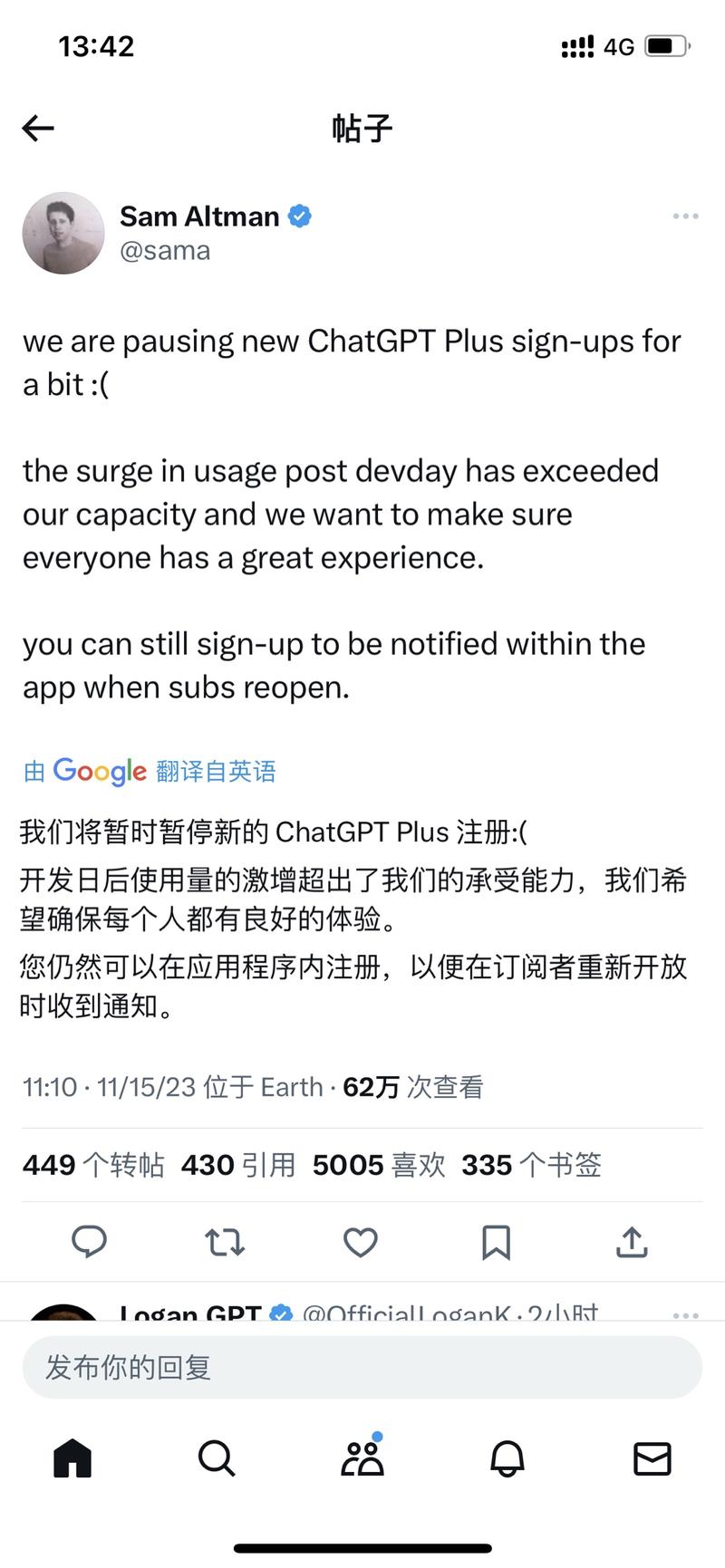The width and height of the screenshot is (725, 1568).
Task: View the list of 449 reposts
Action: coord(93,1165)
